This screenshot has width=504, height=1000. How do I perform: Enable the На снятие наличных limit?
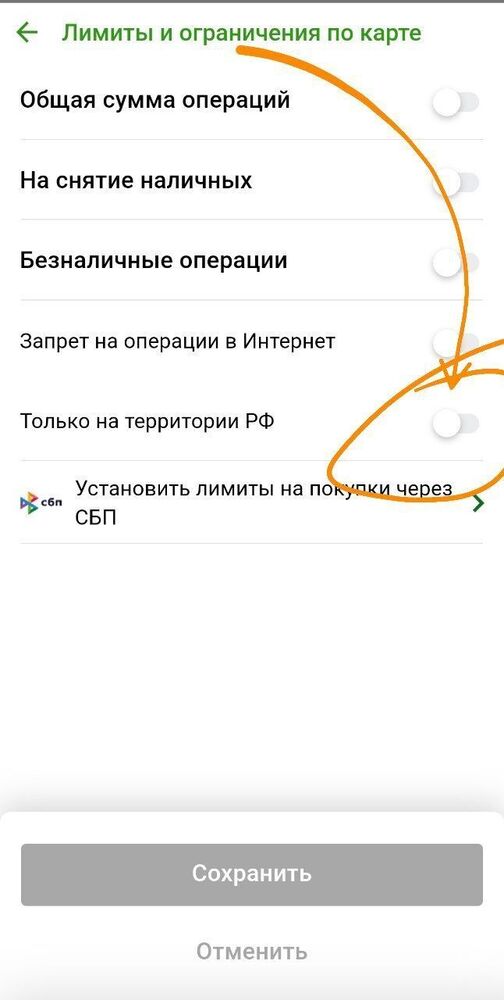456,182
